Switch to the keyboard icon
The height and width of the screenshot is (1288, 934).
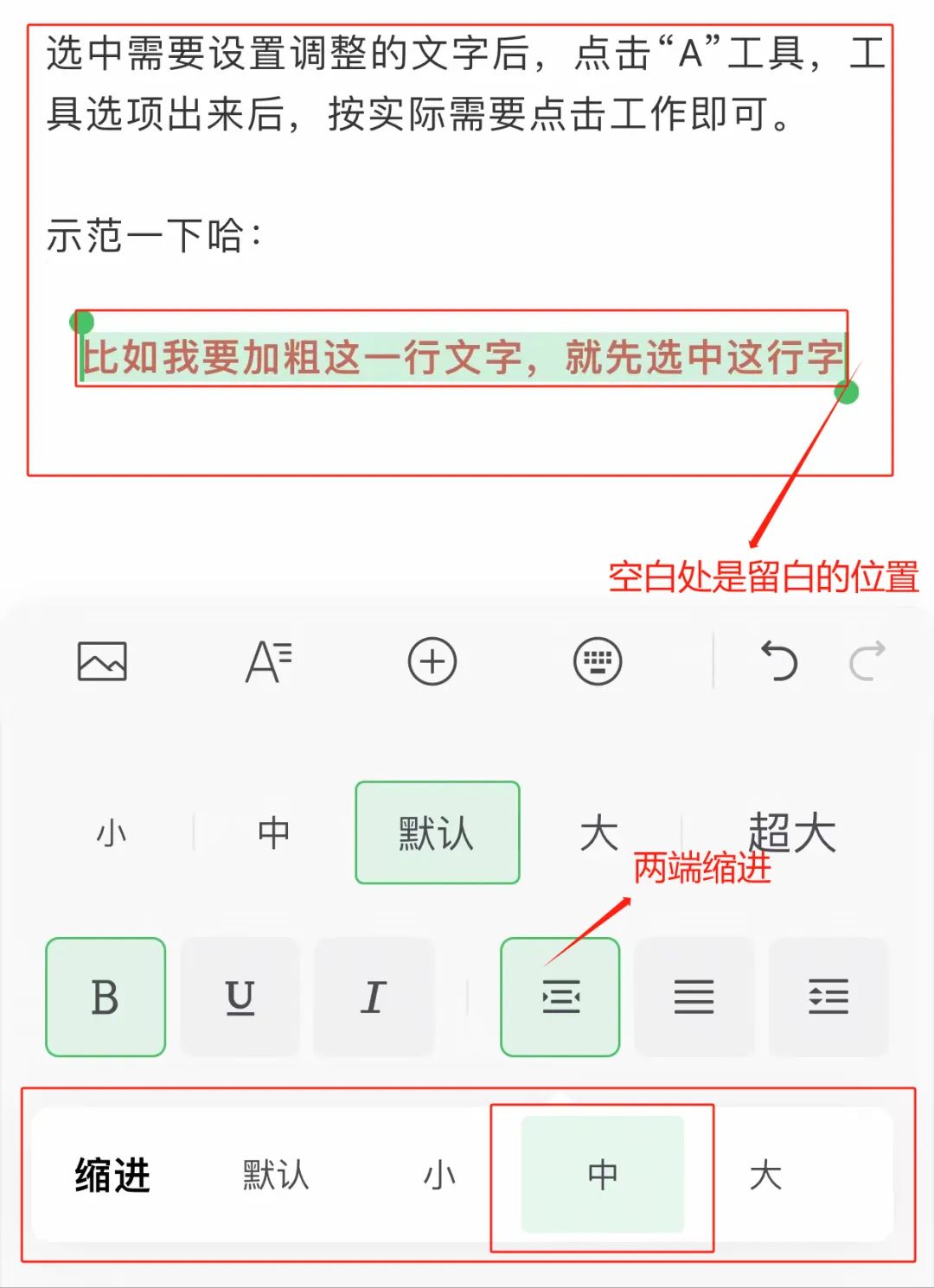click(x=598, y=662)
